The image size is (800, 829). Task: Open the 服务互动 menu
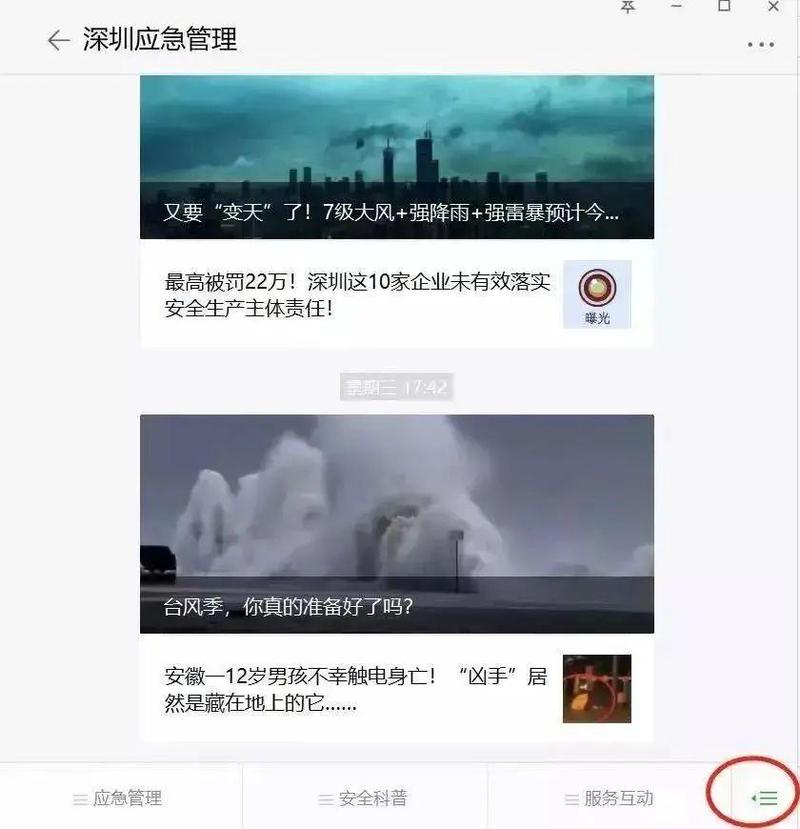[609, 798]
